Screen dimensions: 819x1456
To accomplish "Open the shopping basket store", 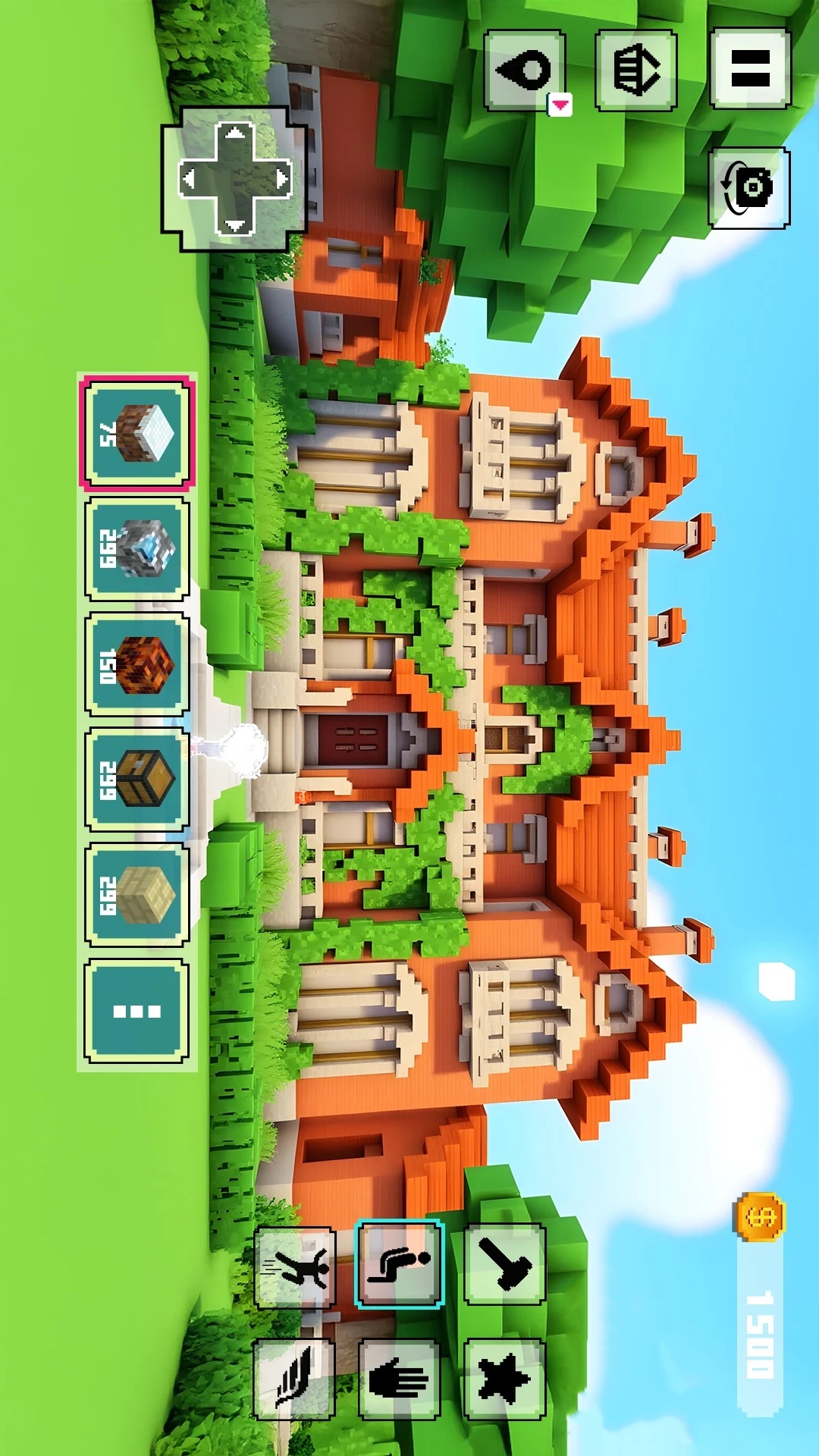I will tap(636, 71).
